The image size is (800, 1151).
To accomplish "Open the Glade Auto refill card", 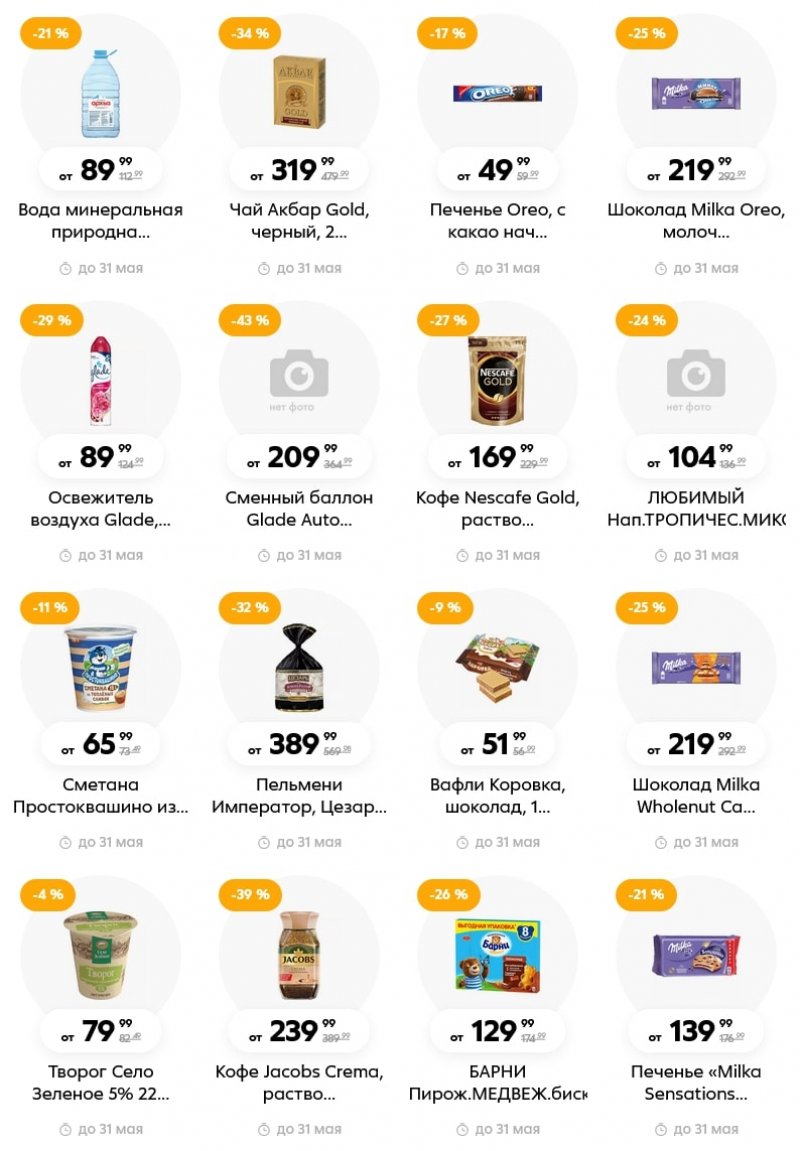I will (x=299, y=380).
